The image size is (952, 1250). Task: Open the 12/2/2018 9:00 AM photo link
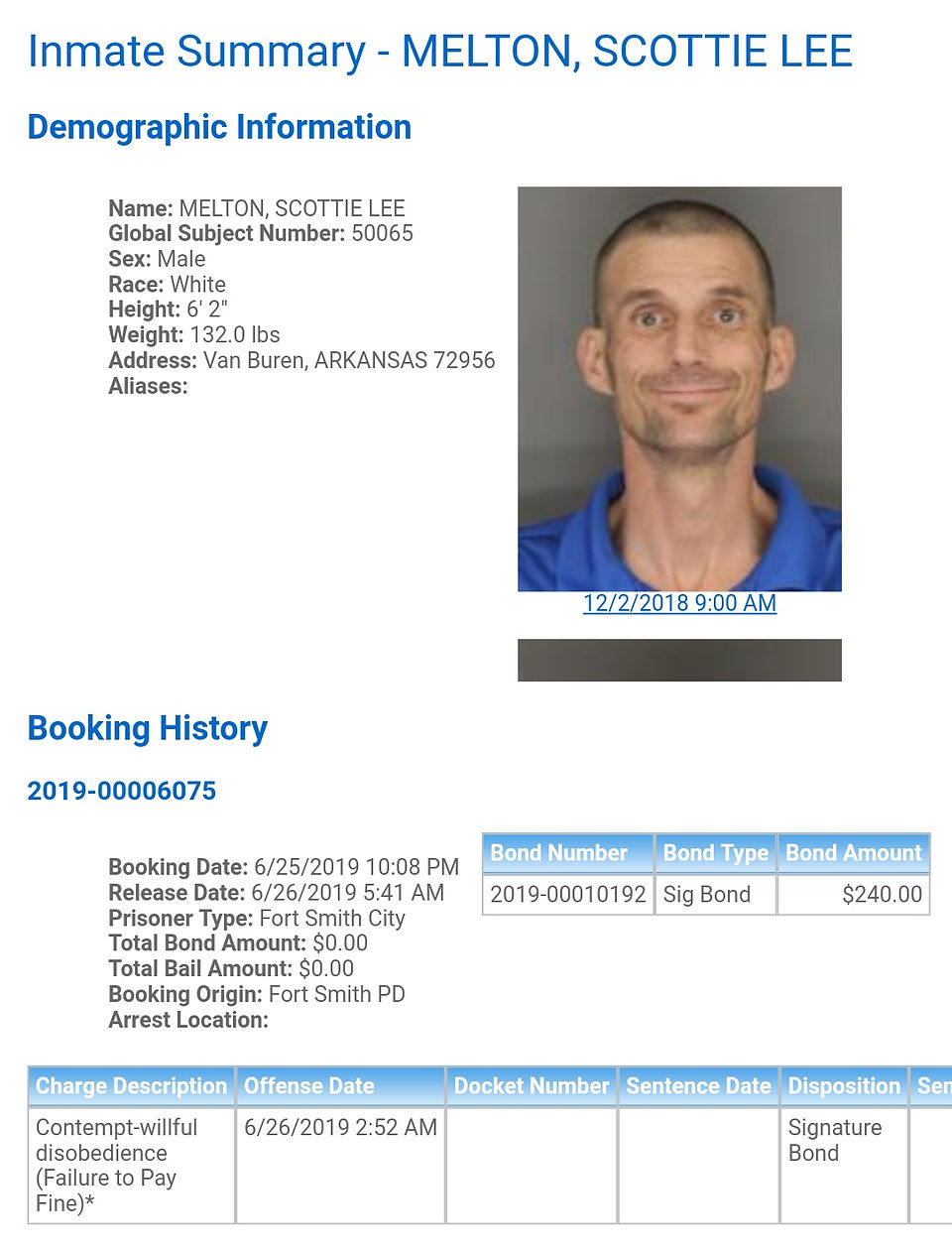(679, 603)
